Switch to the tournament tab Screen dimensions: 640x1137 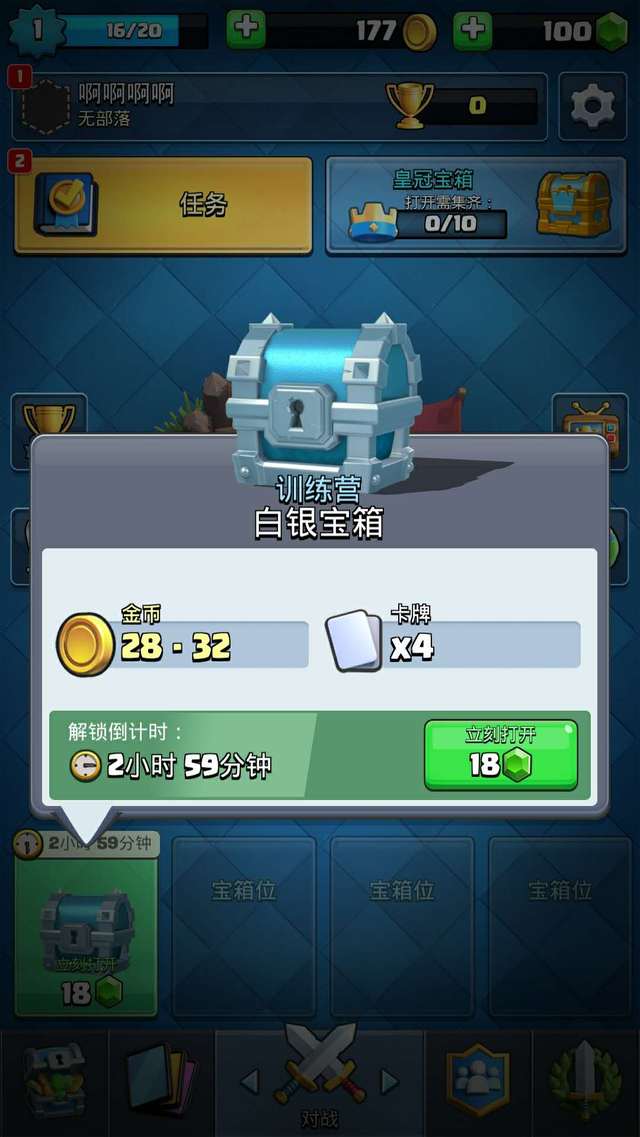pyautogui.click(x=585, y=1084)
